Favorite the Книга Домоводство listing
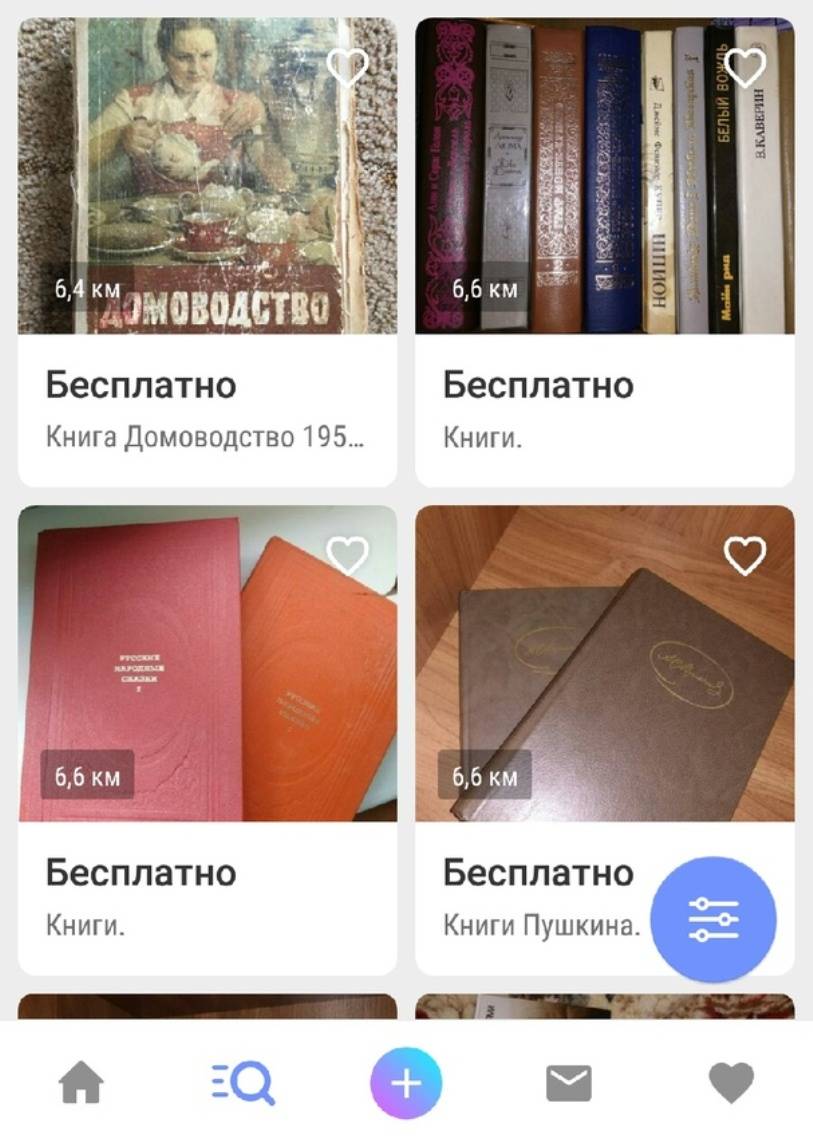 [348, 67]
